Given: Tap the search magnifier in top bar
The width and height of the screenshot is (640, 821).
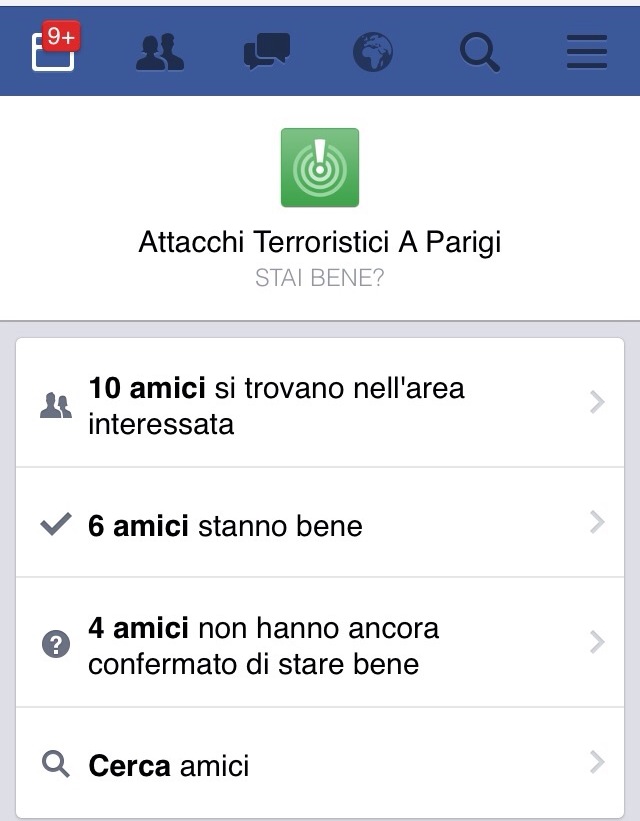Looking at the screenshot, I should coord(479,51).
